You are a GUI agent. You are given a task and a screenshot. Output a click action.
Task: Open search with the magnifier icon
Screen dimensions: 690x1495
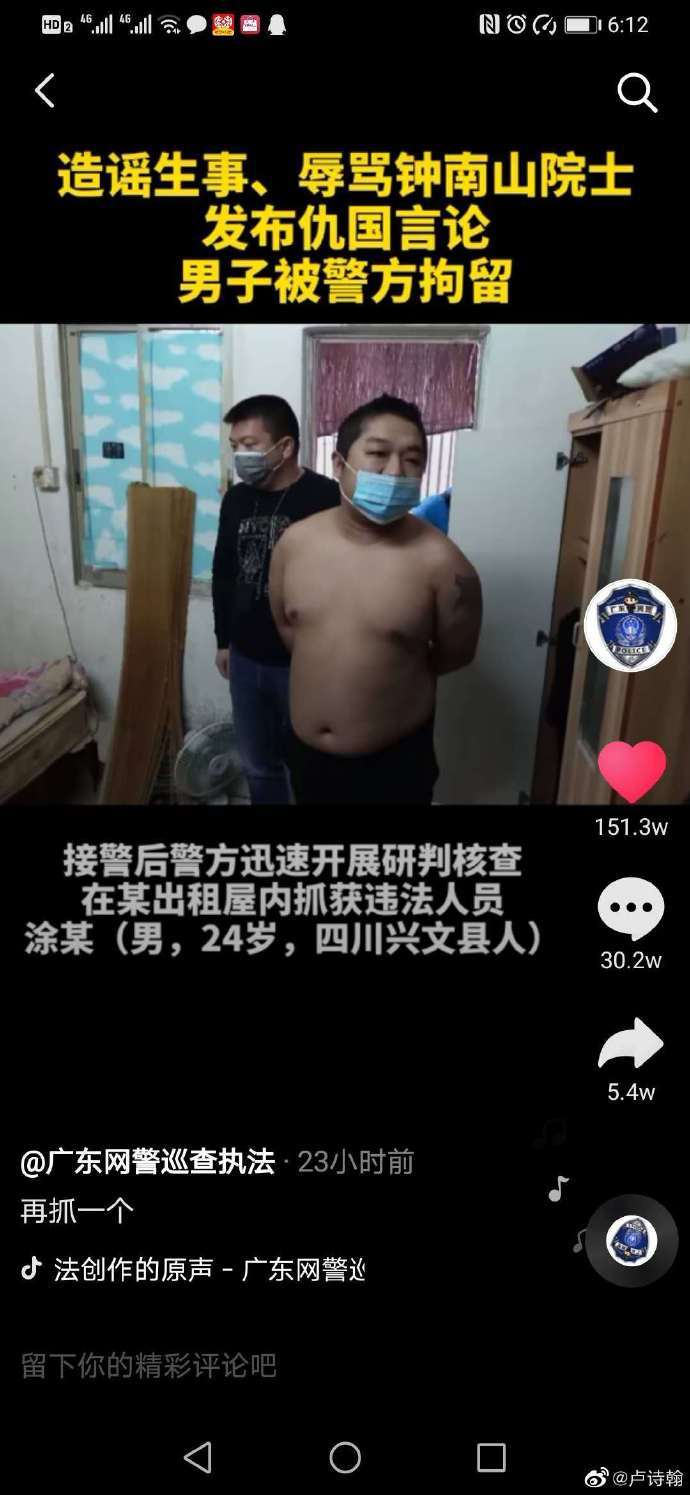(x=637, y=93)
